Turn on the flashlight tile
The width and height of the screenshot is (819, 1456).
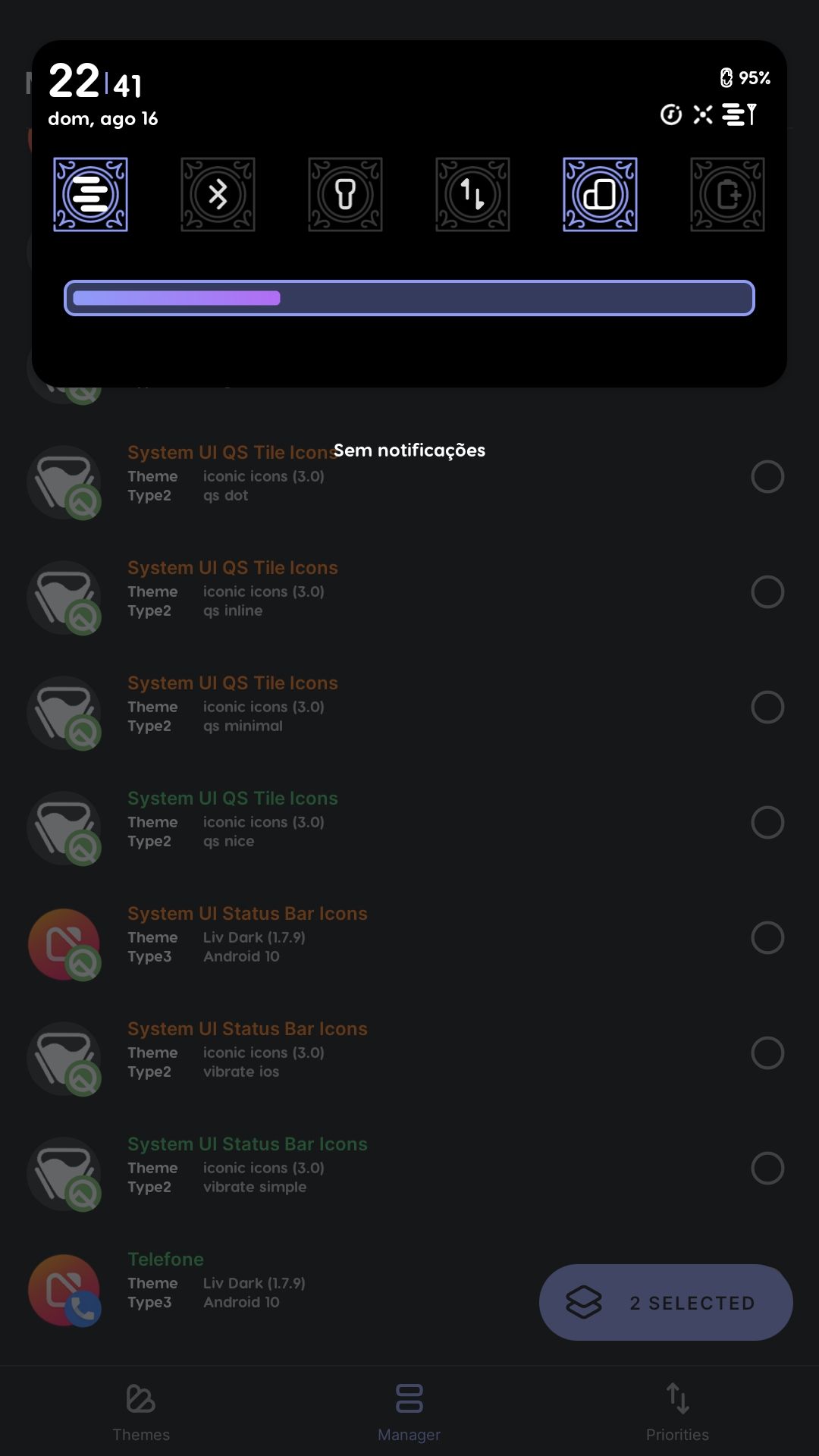point(345,195)
